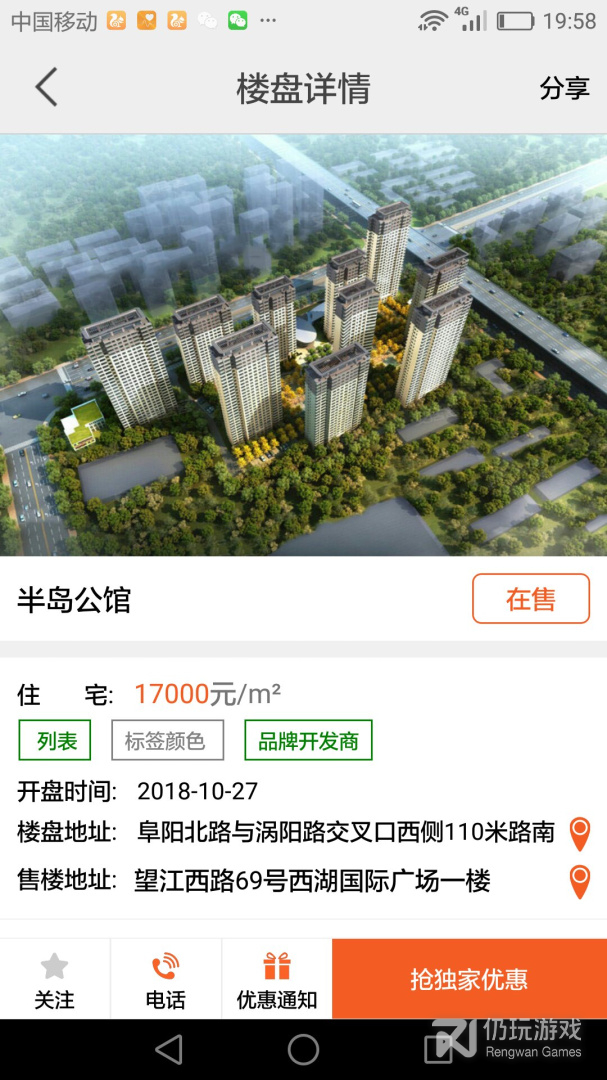Grab the exclusive deal 抢独家优惠
The height and width of the screenshot is (1080, 607).
tap(469, 979)
